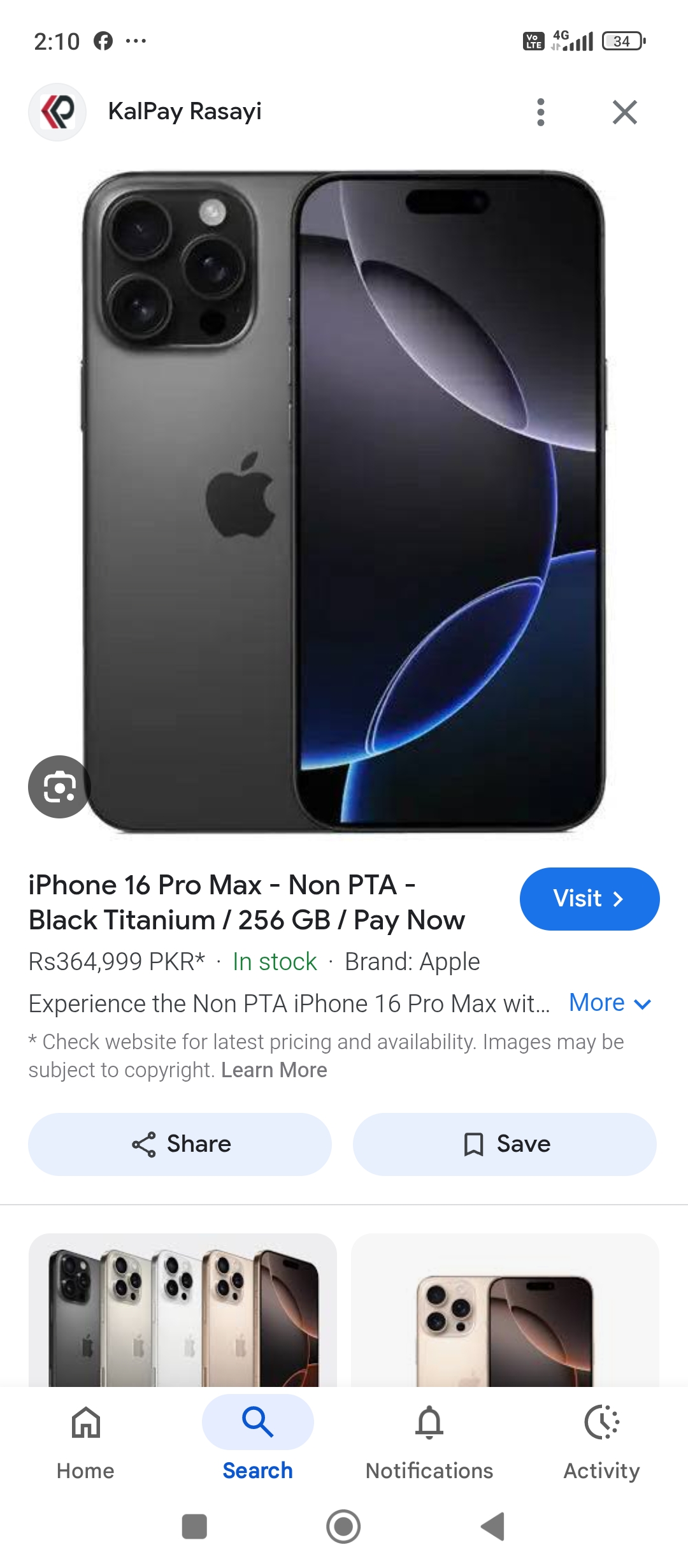The height and width of the screenshot is (1568, 688).
Task: Close the image viewer
Action: 624,112
